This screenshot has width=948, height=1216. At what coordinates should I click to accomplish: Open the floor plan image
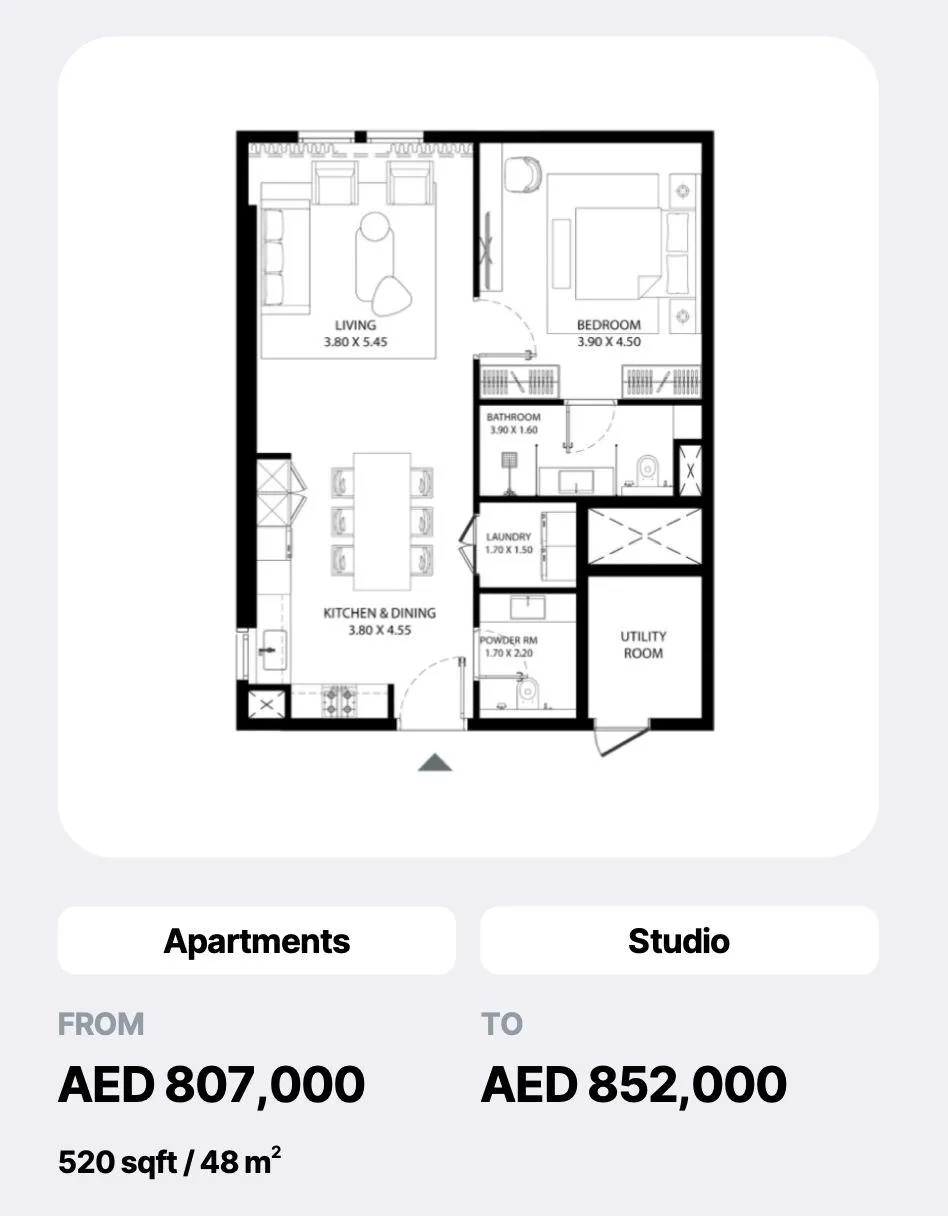[x=468, y=447]
